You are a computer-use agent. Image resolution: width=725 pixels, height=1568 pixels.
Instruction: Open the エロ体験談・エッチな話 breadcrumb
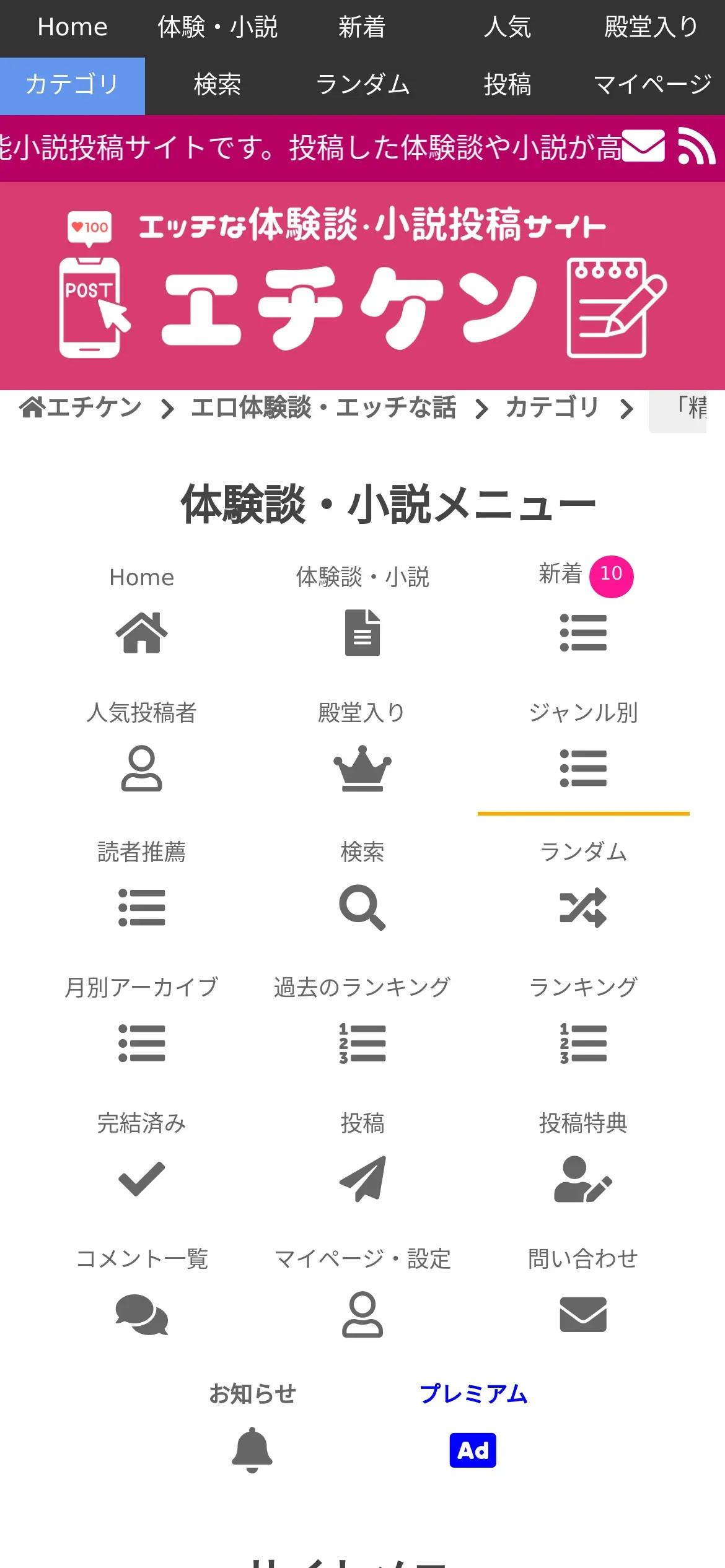coord(323,407)
